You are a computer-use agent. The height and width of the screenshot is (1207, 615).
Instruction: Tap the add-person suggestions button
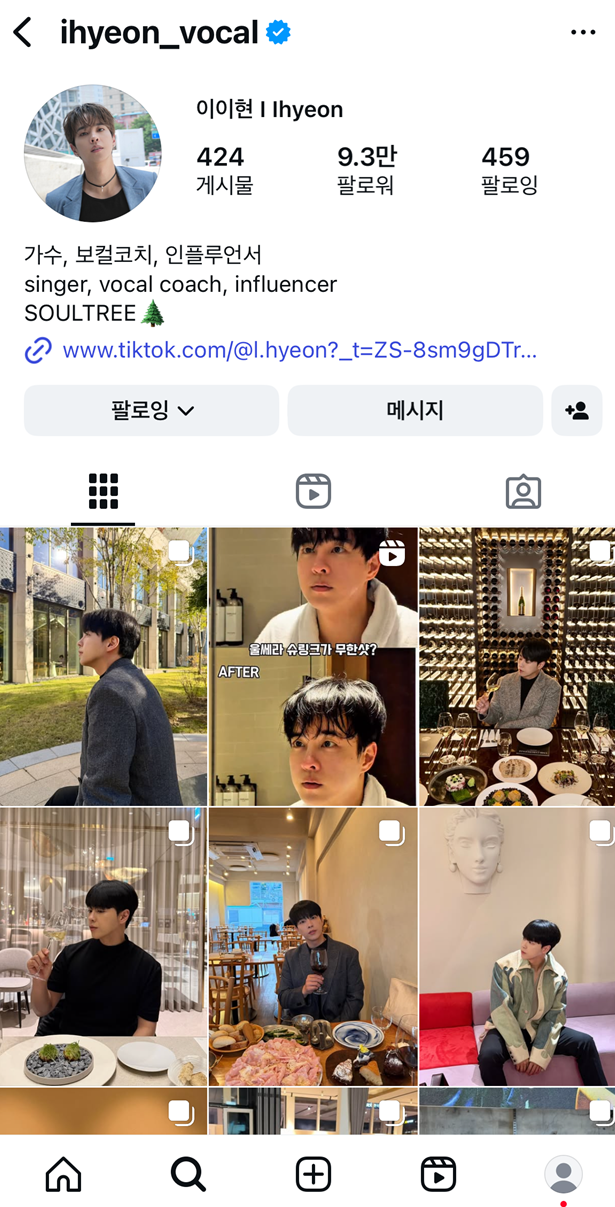tap(576, 410)
